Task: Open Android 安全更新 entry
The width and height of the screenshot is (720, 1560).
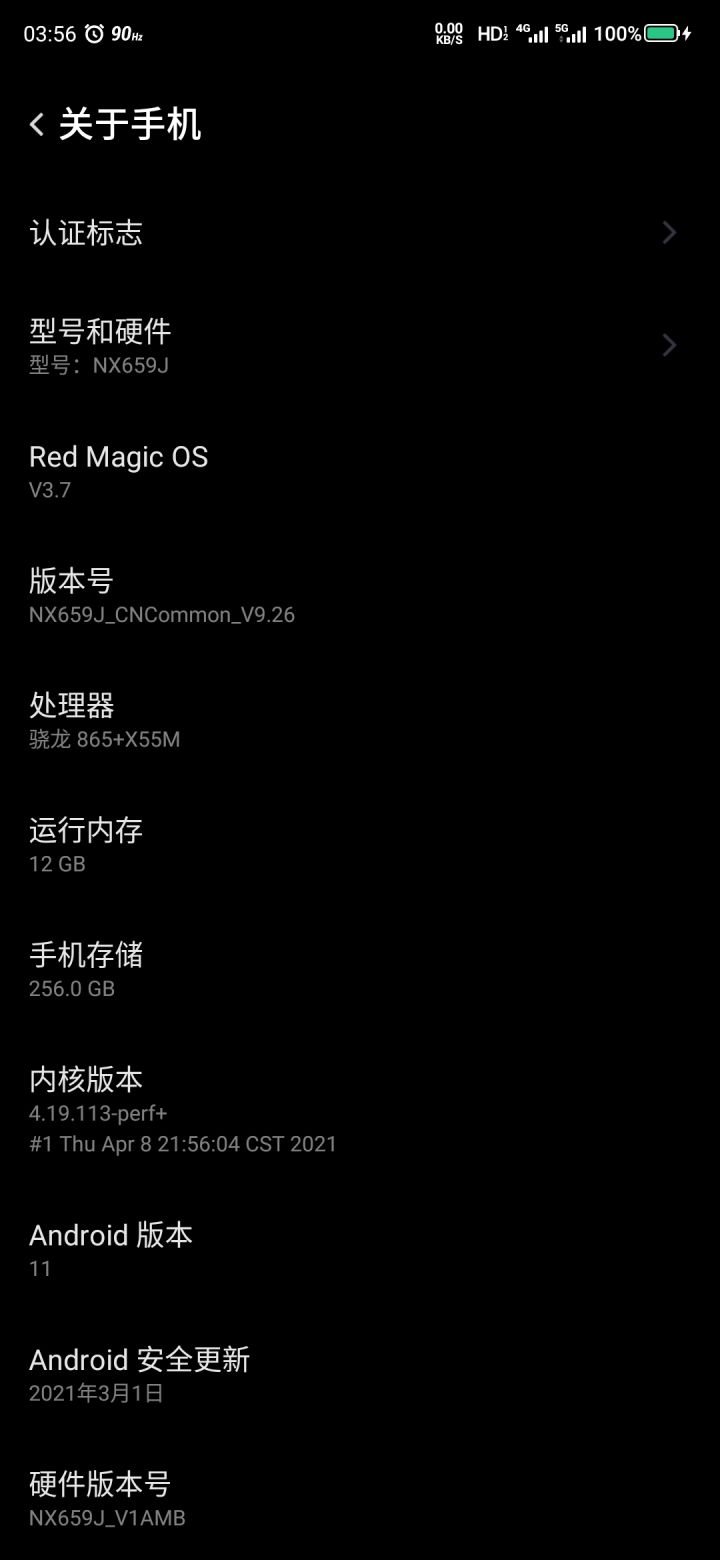Action: [360, 1375]
